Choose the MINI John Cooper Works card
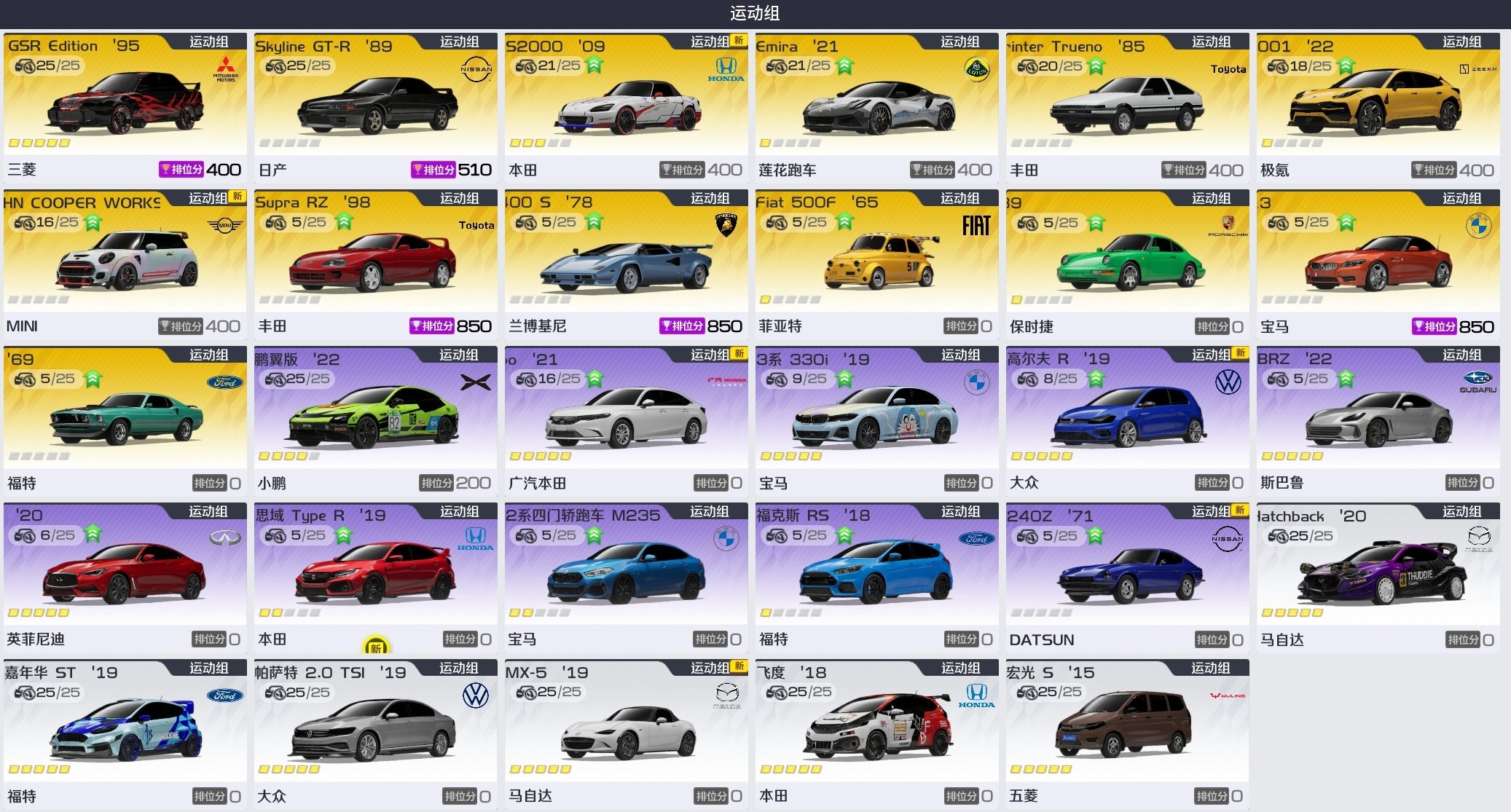 click(125, 262)
